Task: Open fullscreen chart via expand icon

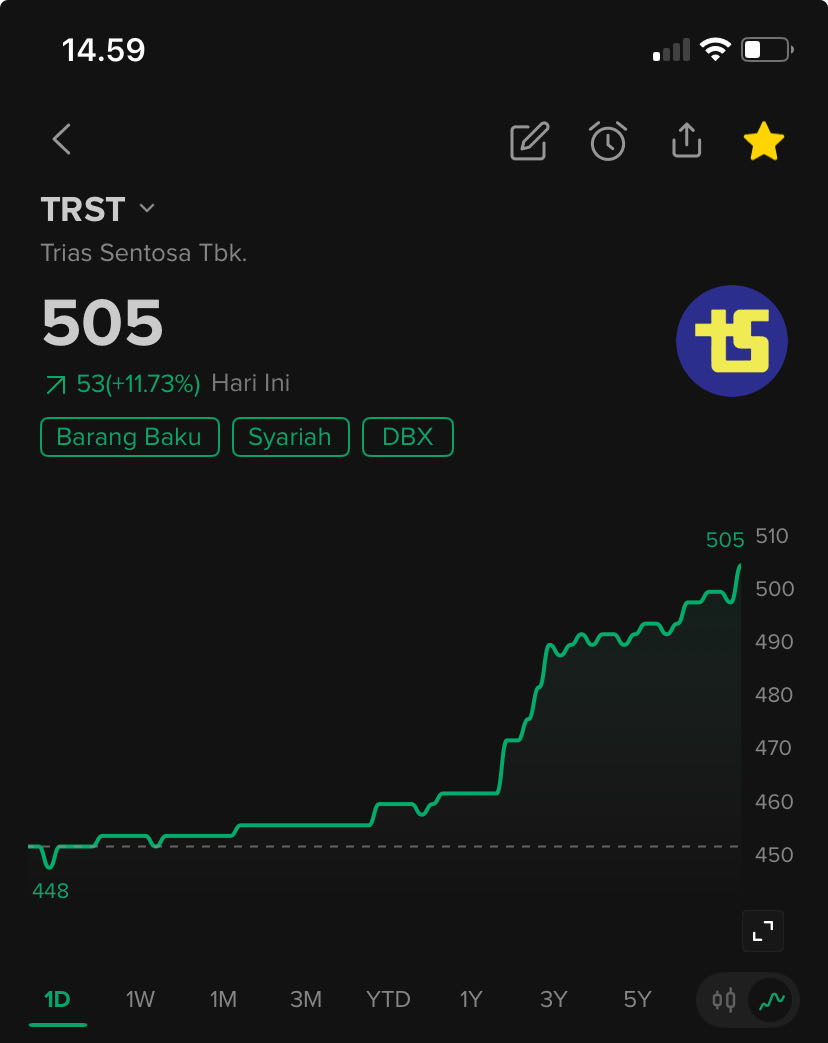Action: pos(762,929)
